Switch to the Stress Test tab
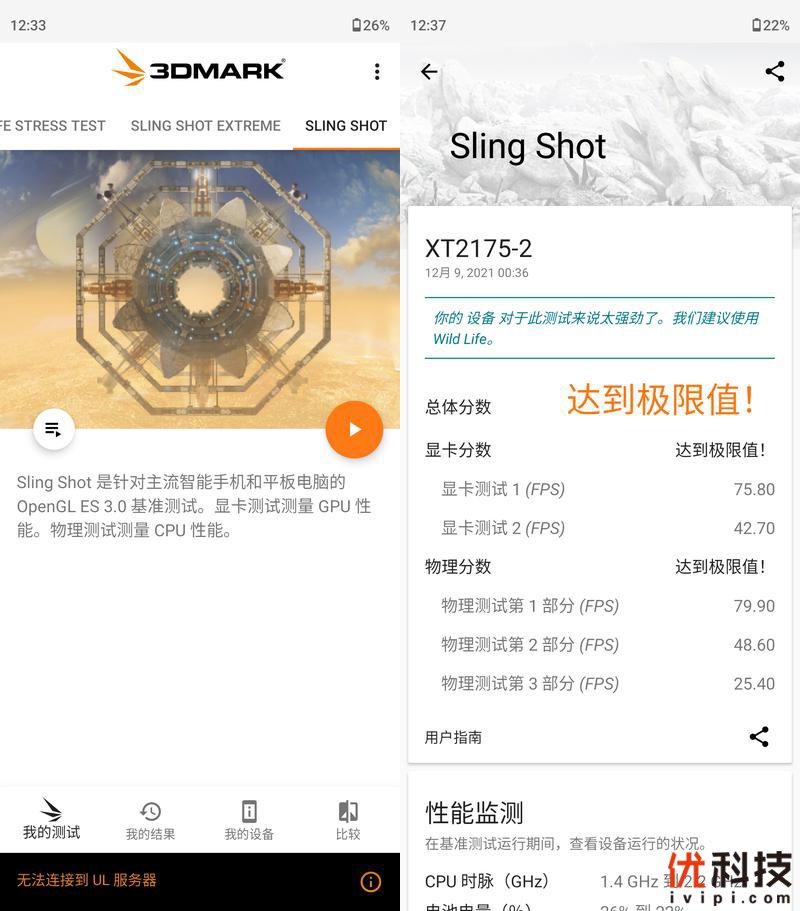This screenshot has width=800, height=911. coord(52,126)
